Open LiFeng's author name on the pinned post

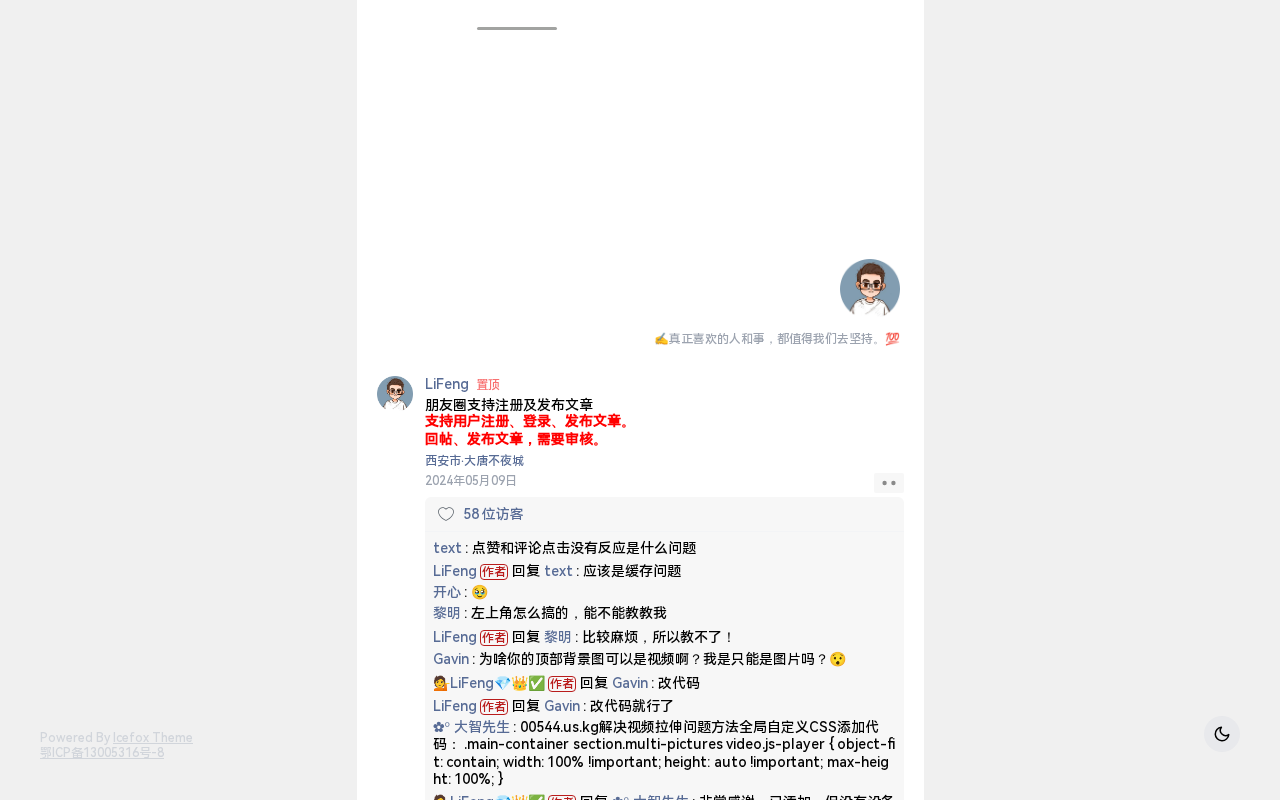[447, 384]
